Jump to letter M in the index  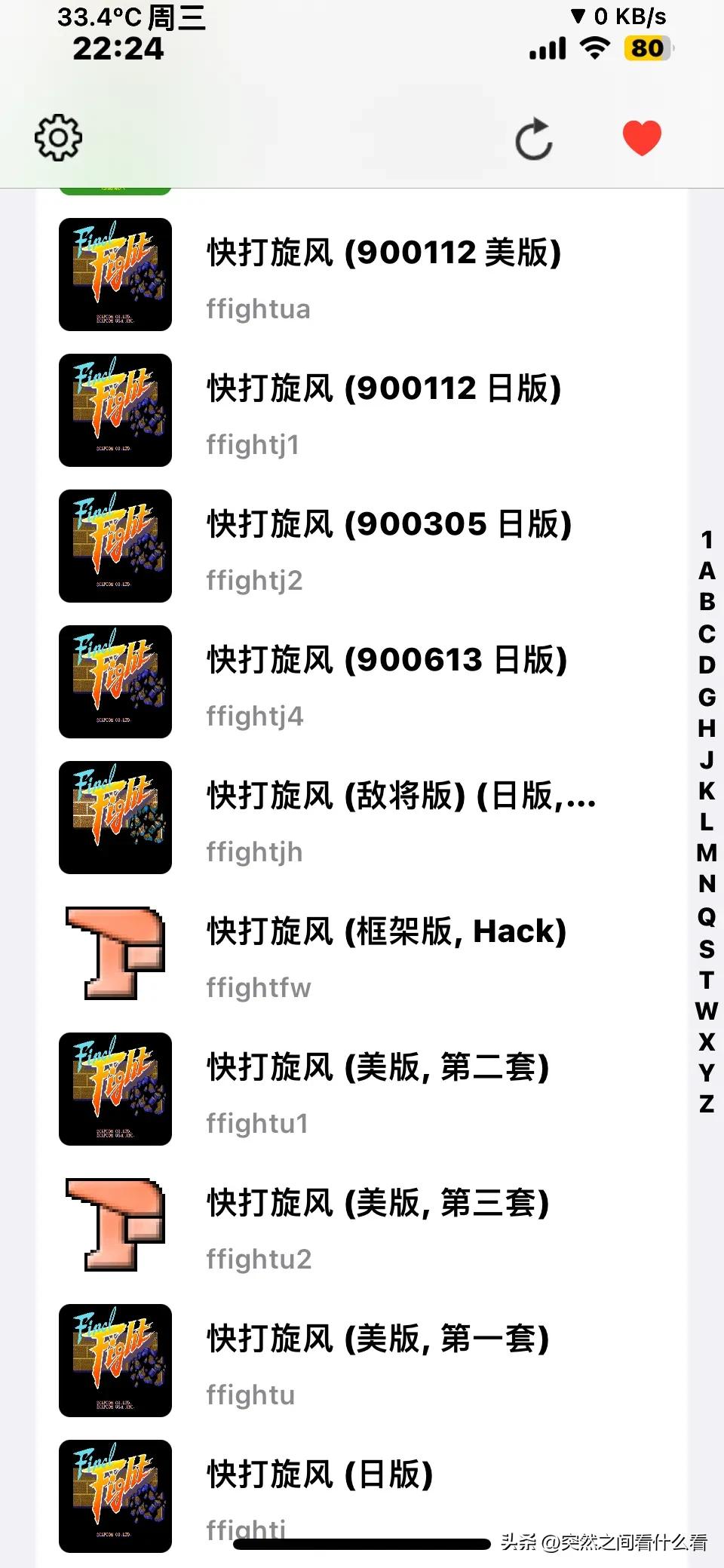click(x=706, y=852)
